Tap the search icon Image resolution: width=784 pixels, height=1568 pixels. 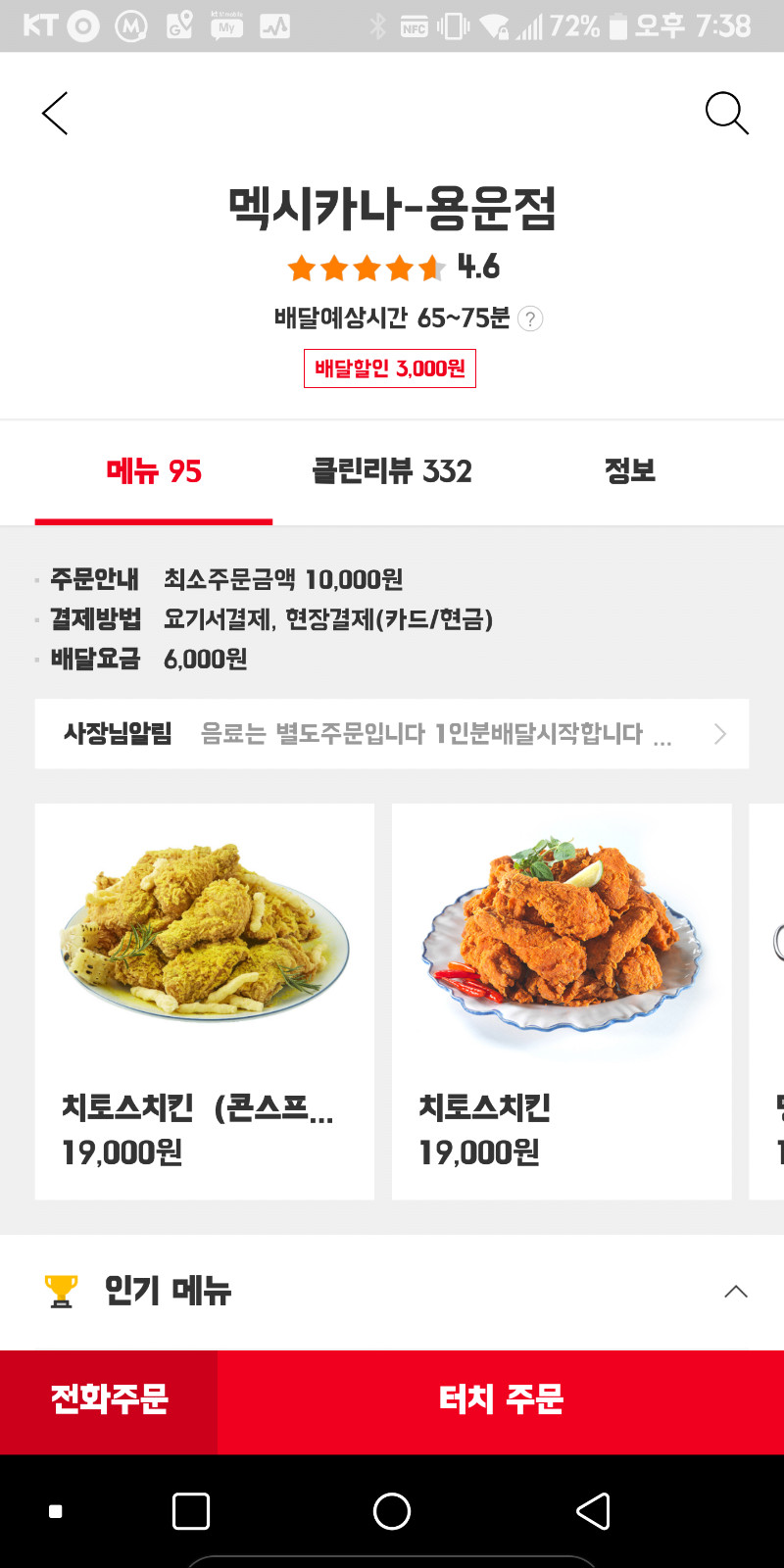[727, 113]
